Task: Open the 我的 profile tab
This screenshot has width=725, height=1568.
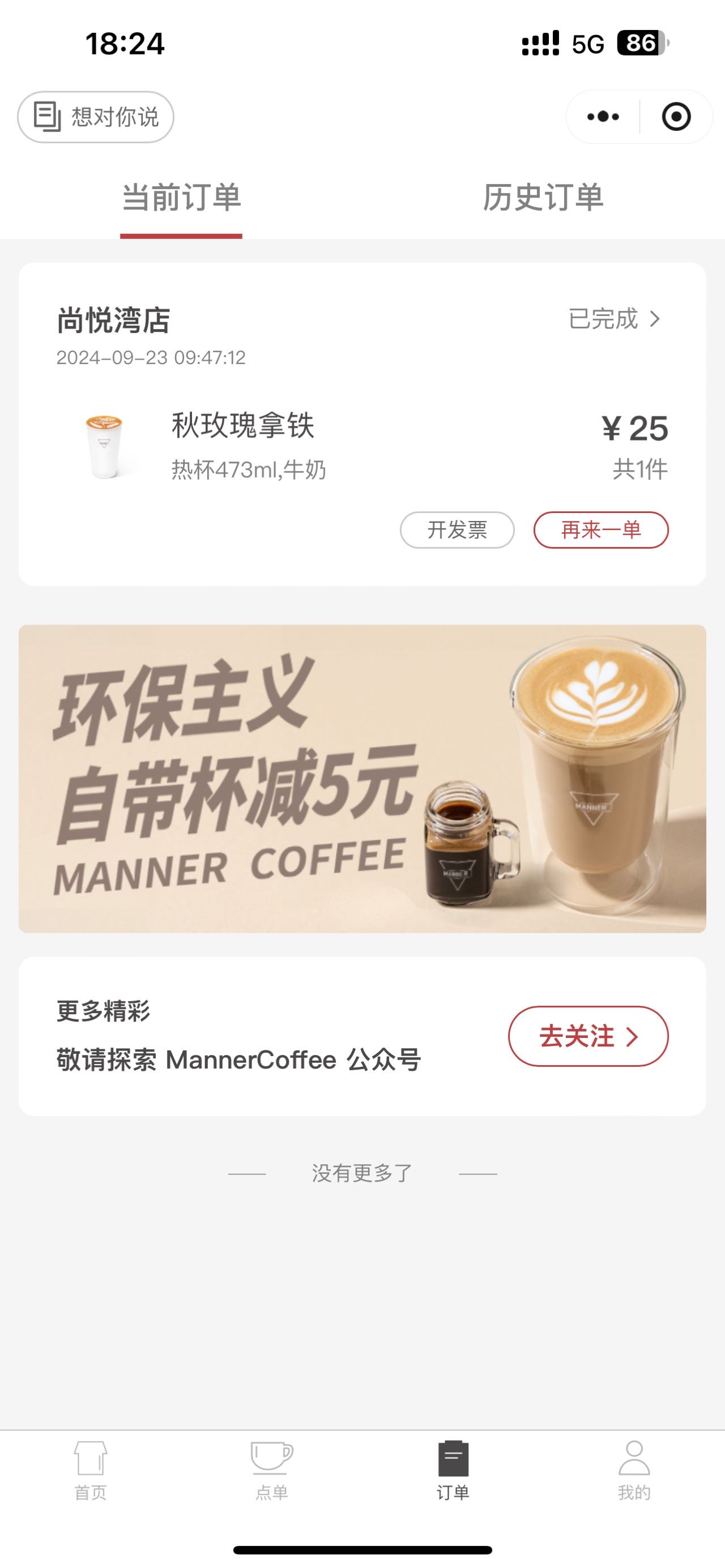Action: (x=634, y=1470)
